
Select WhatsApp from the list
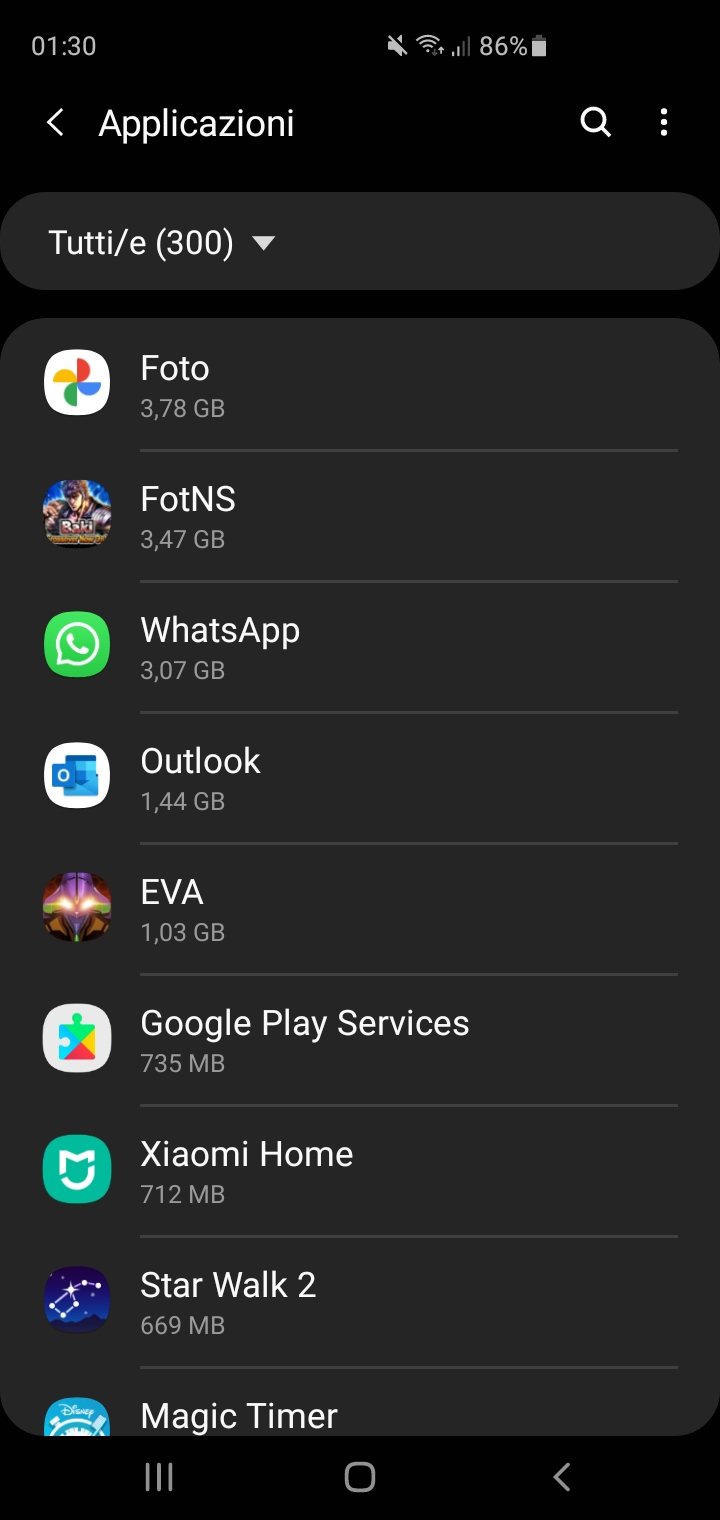[x=360, y=647]
